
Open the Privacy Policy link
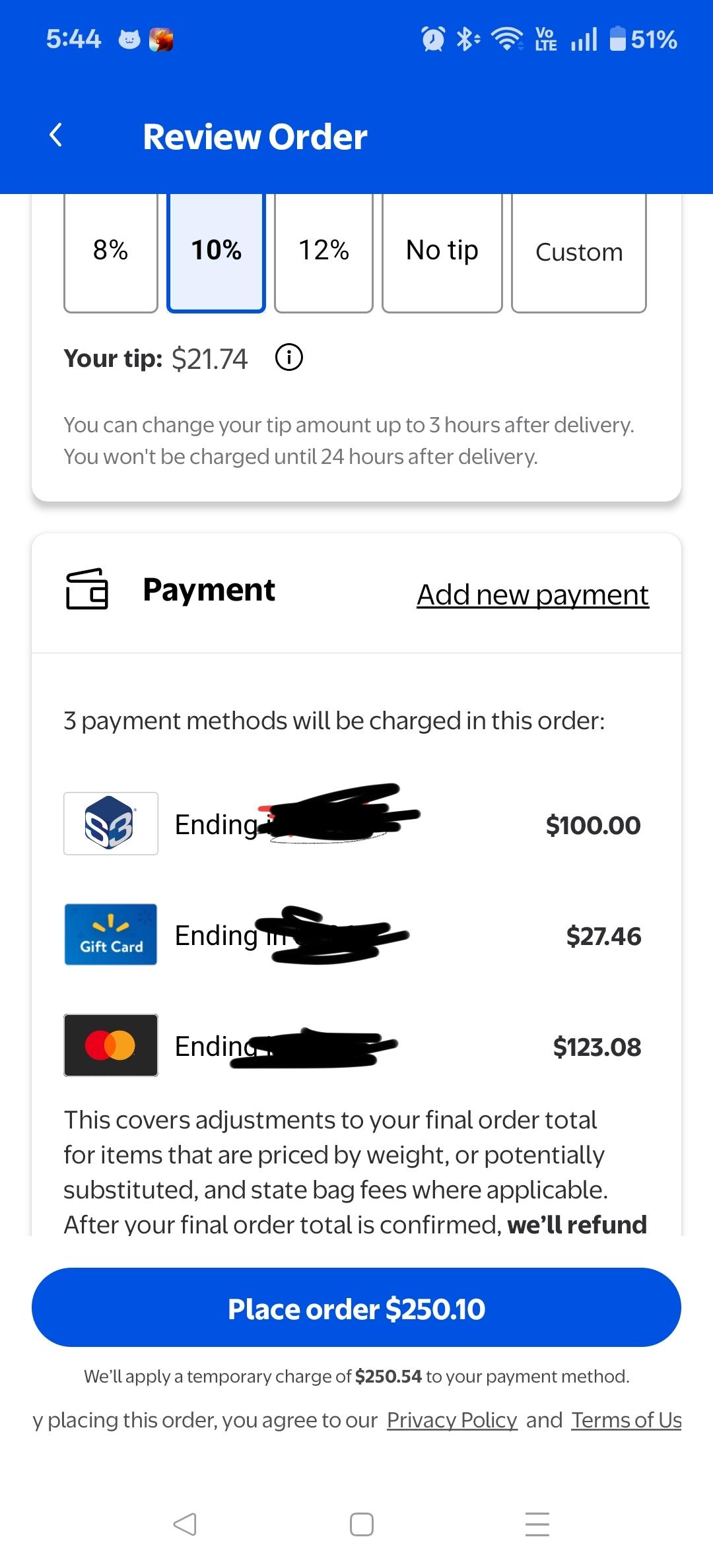coord(452,1420)
